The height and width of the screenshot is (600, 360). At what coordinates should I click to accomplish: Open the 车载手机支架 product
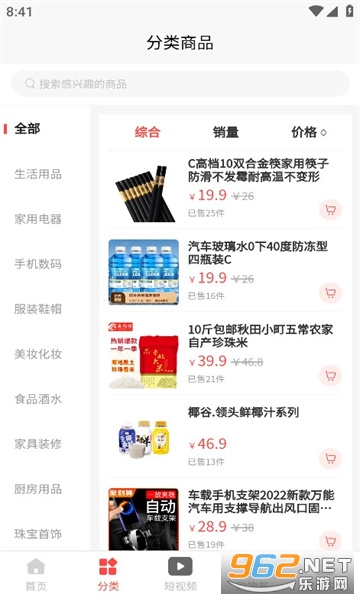(225, 517)
